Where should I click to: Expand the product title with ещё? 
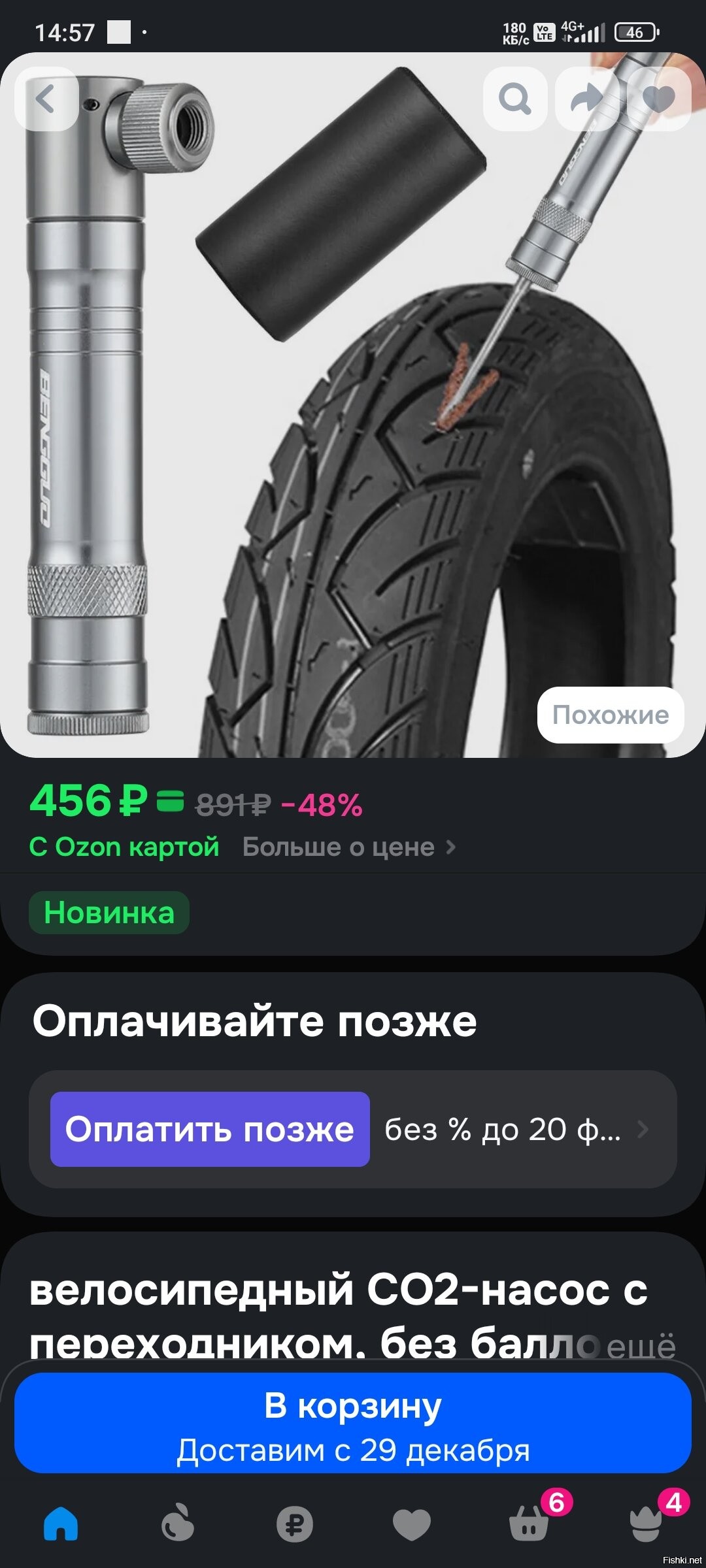641,1346
